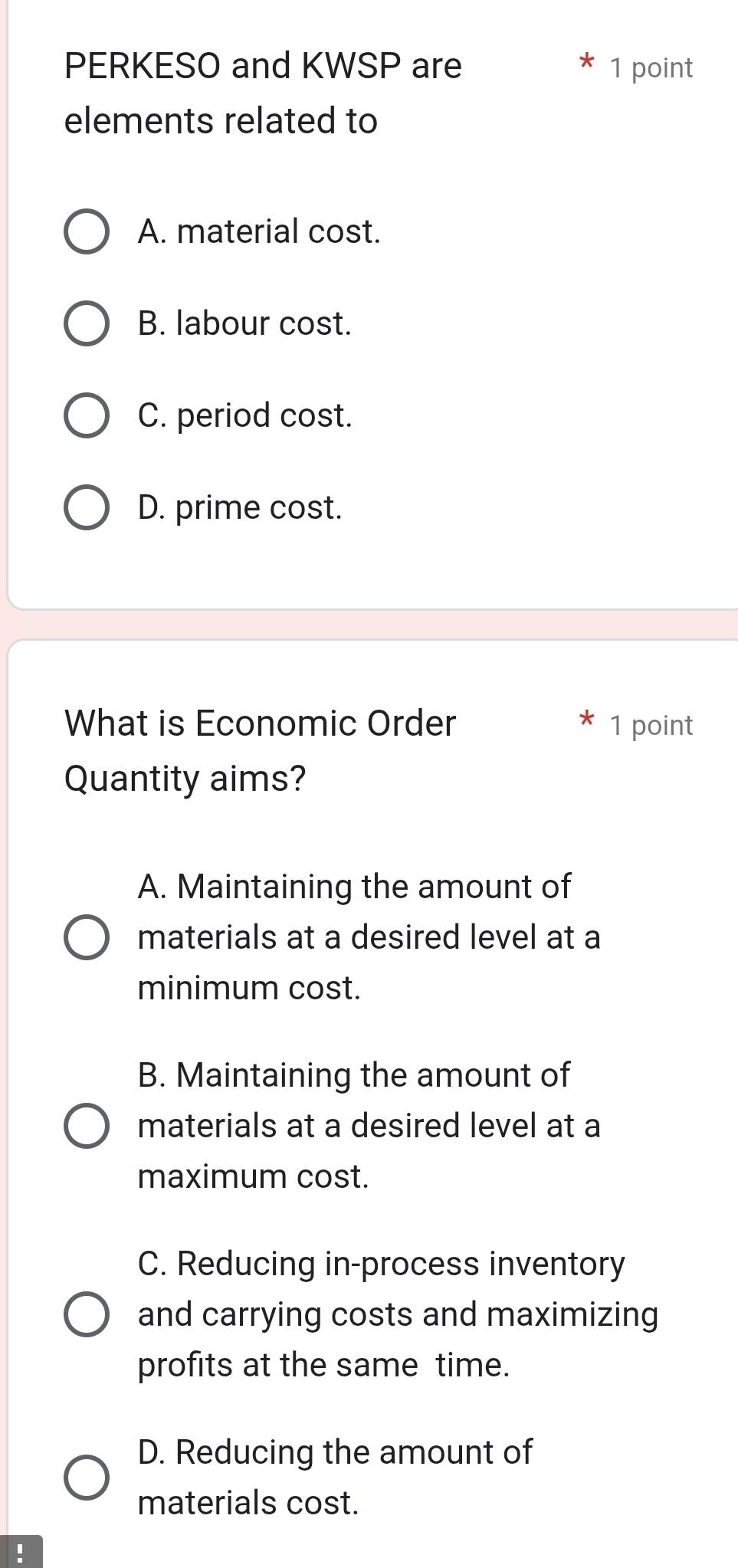Select EOQ answer with minimum cost
The height and width of the screenshot is (1568, 738).
pos(86,937)
